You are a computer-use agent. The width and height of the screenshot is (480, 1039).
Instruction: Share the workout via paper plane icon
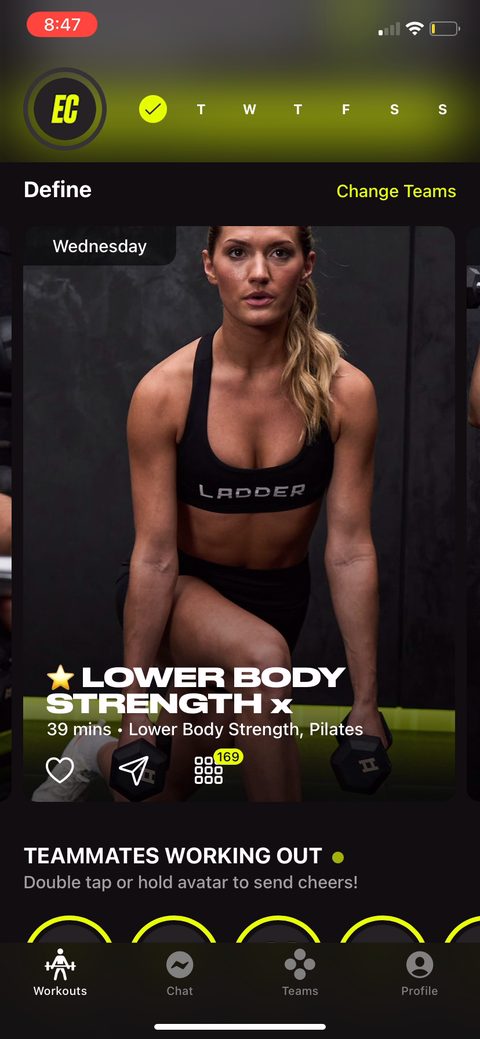coord(133,771)
